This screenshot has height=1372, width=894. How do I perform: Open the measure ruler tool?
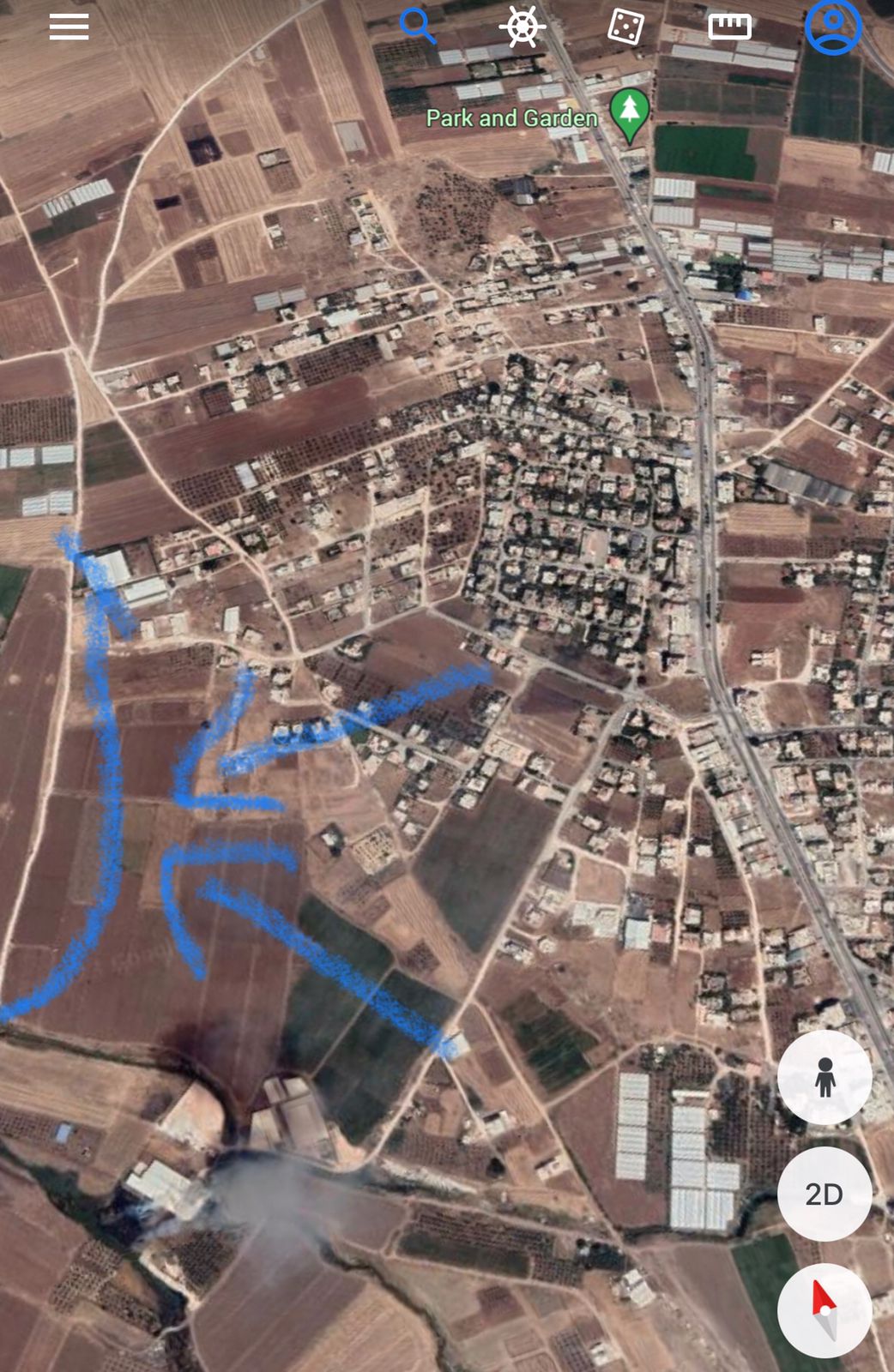[x=729, y=27]
